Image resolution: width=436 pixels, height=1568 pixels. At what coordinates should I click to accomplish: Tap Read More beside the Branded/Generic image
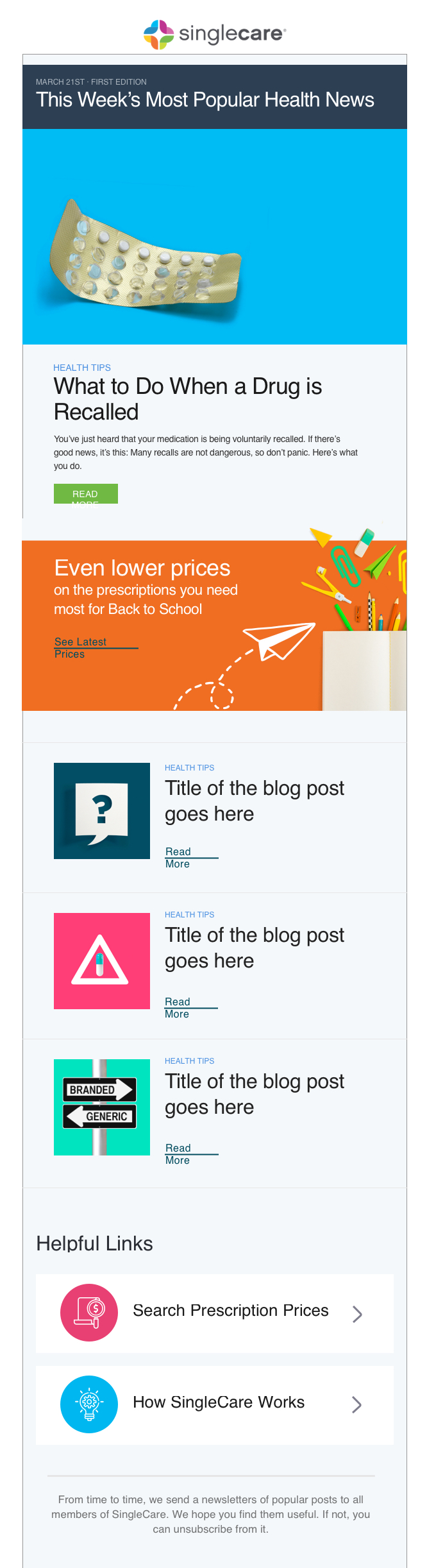[x=178, y=1154]
